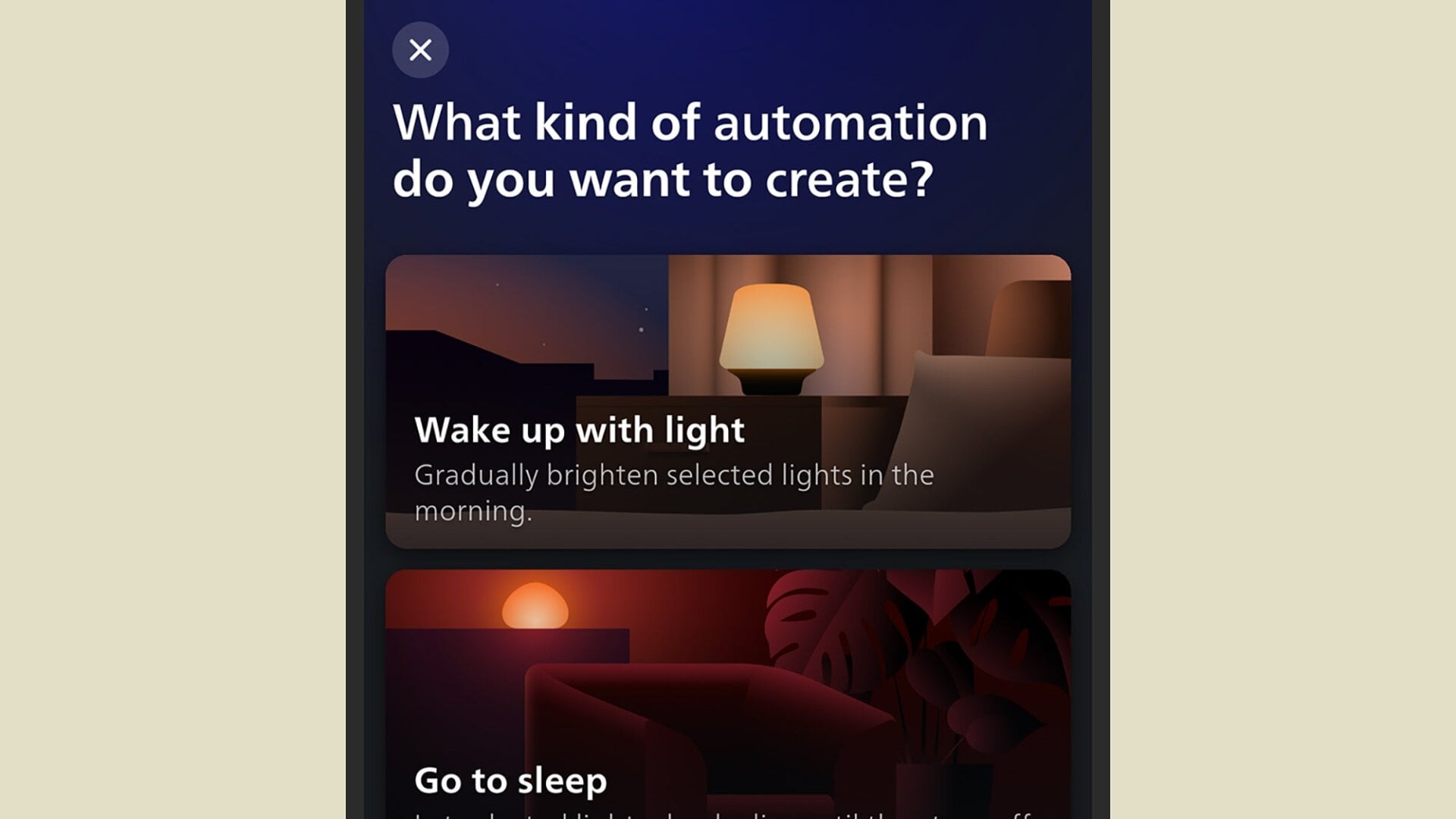This screenshot has height=819, width=1456.
Task: Select the Wake up with light automation
Action: tap(728, 401)
